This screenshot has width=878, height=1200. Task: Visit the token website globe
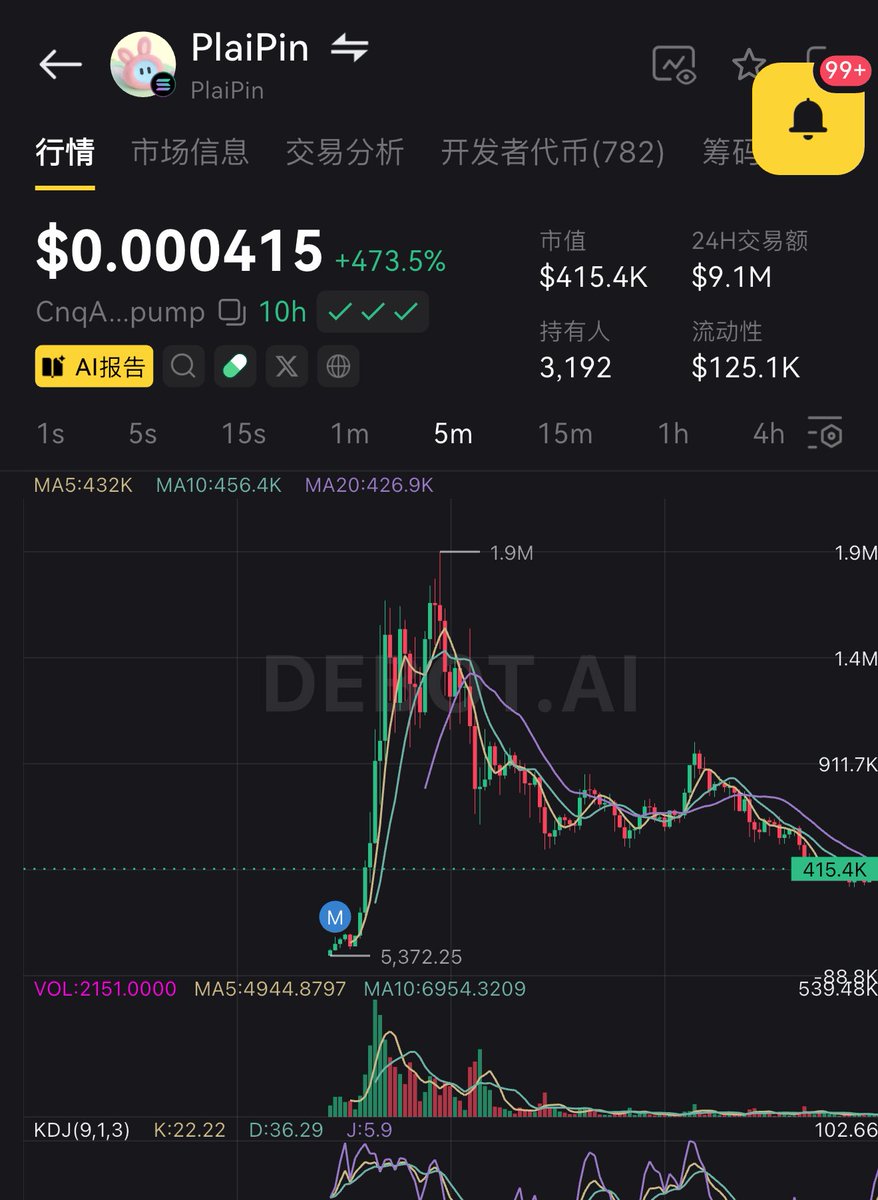pyautogui.click(x=339, y=367)
